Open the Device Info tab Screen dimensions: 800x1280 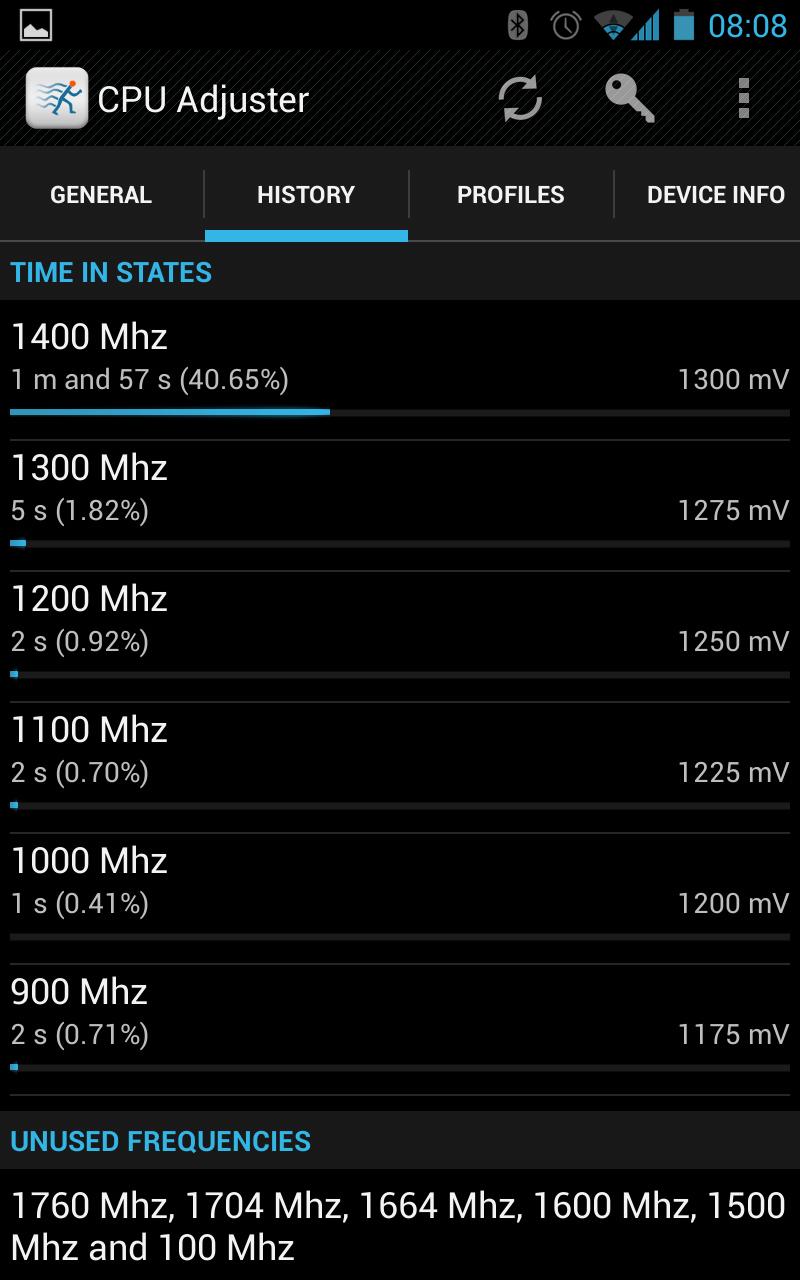coord(716,194)
